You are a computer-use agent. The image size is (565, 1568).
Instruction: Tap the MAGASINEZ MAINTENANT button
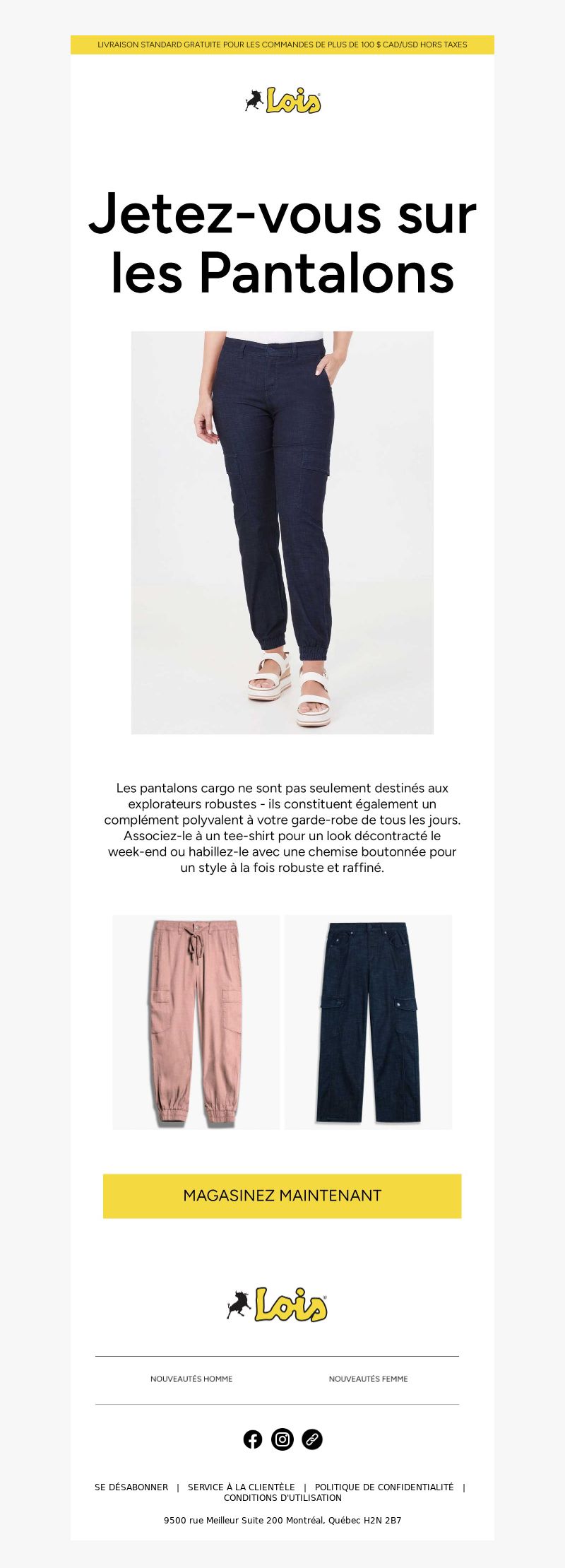(282, 1196)
